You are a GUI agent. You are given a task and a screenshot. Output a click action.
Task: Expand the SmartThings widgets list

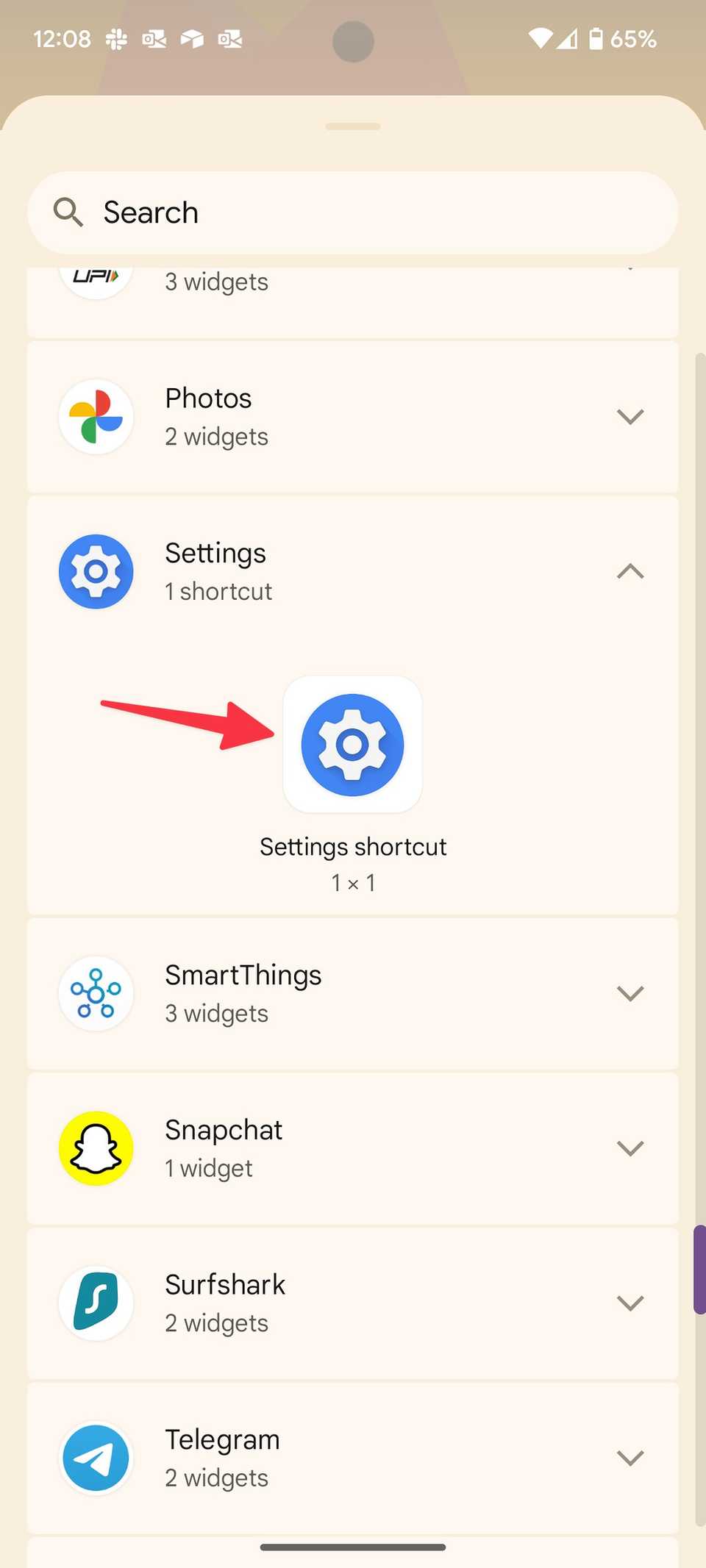630,993
